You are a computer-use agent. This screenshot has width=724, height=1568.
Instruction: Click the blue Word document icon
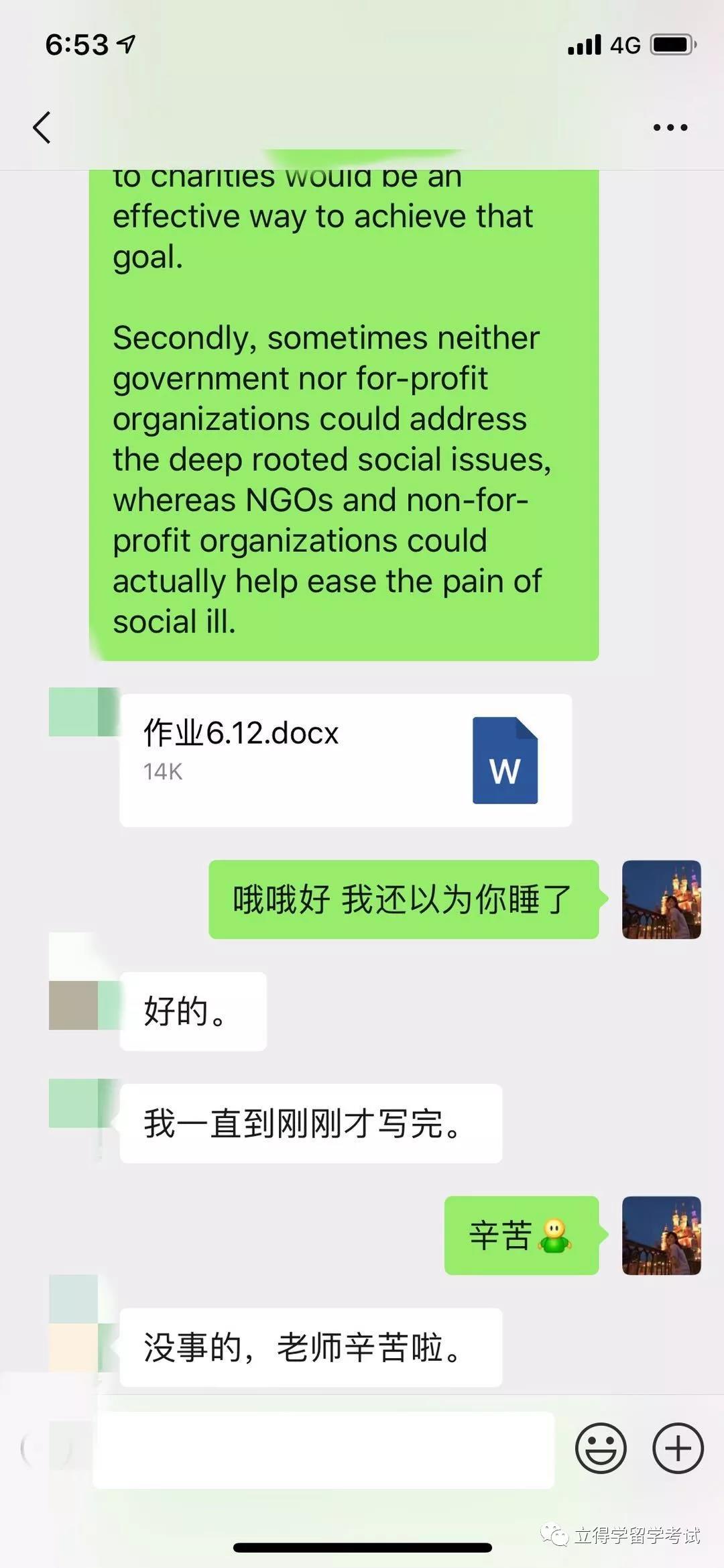[506, 761]
